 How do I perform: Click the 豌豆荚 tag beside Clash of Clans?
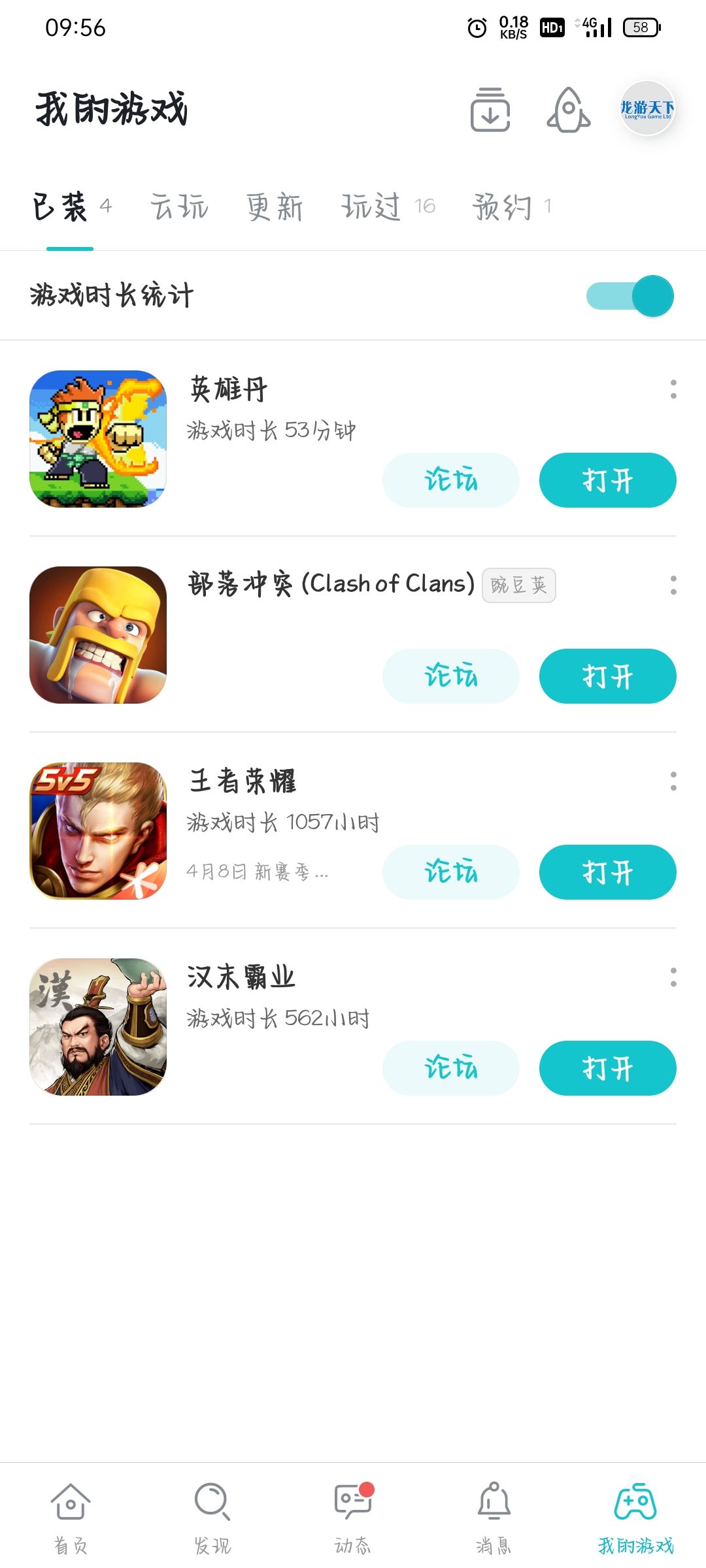(x=520, y=585)
